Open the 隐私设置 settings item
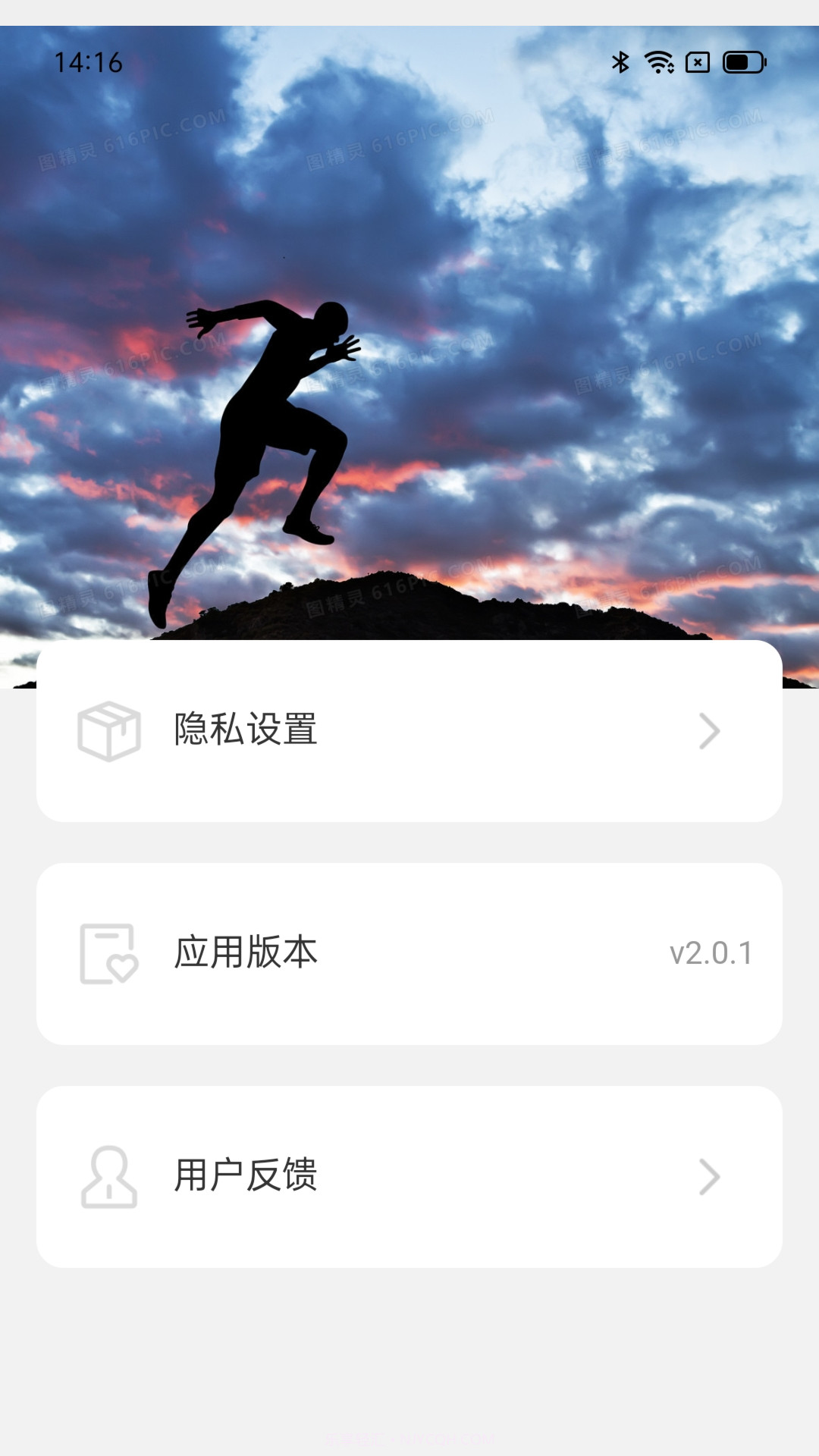This screenshot has width=819, height=1456. [x=409, y=730]
